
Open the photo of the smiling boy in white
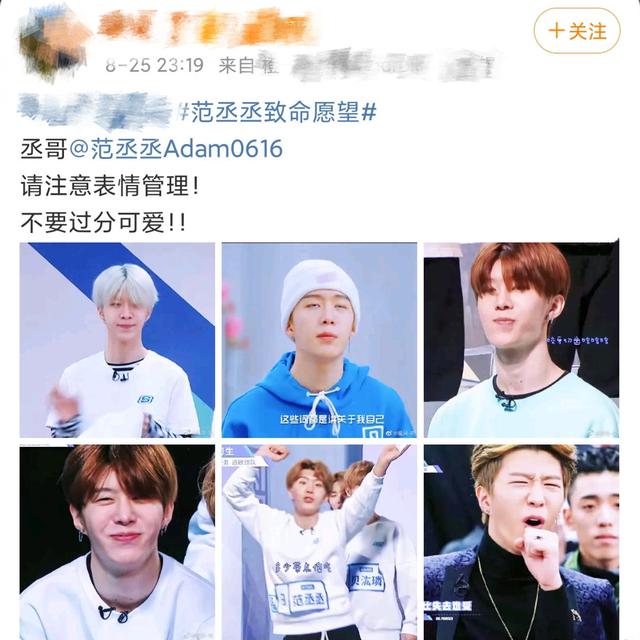(117, 543)
